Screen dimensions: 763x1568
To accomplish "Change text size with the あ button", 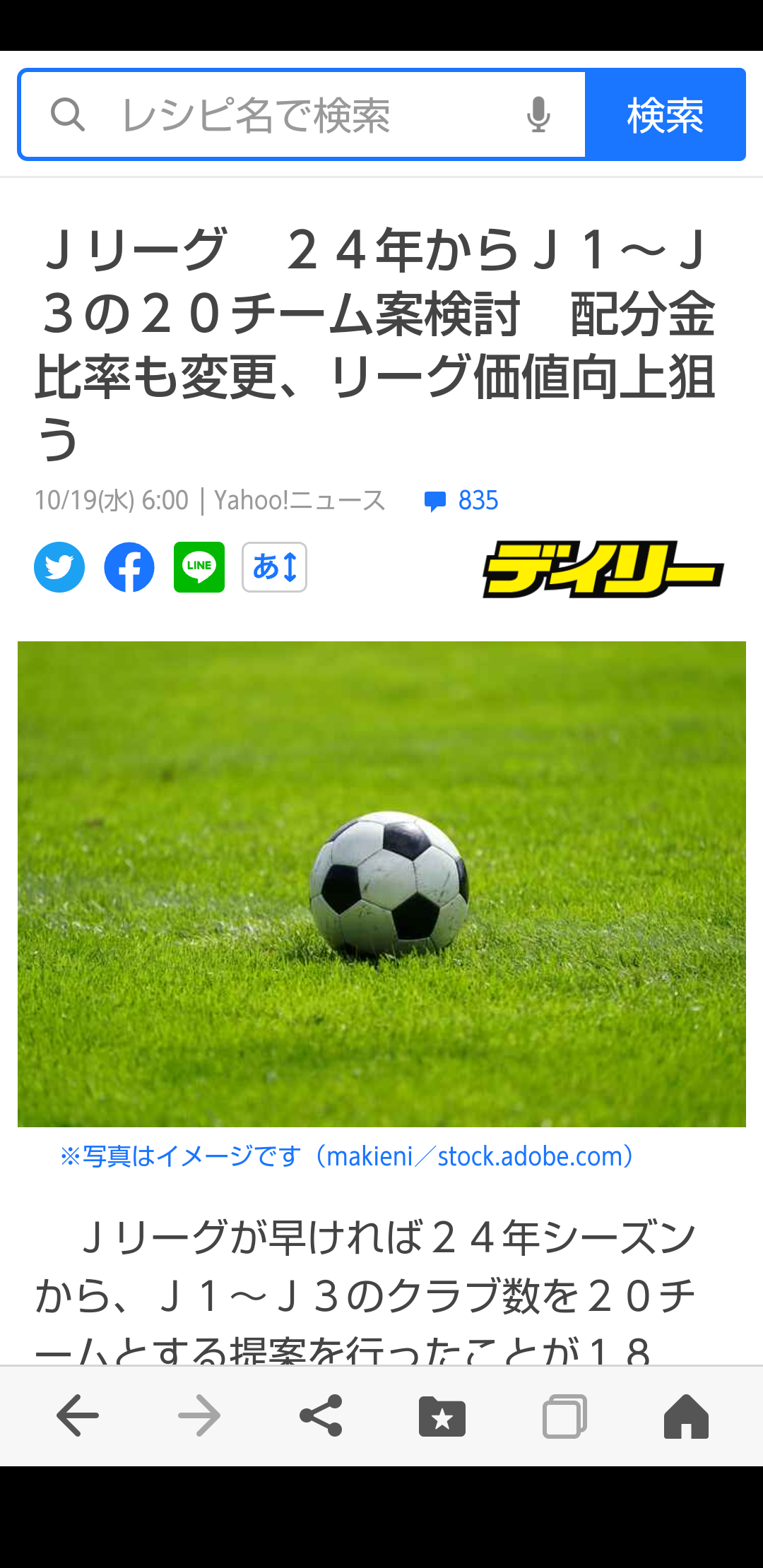I will (x=274, y=567).
